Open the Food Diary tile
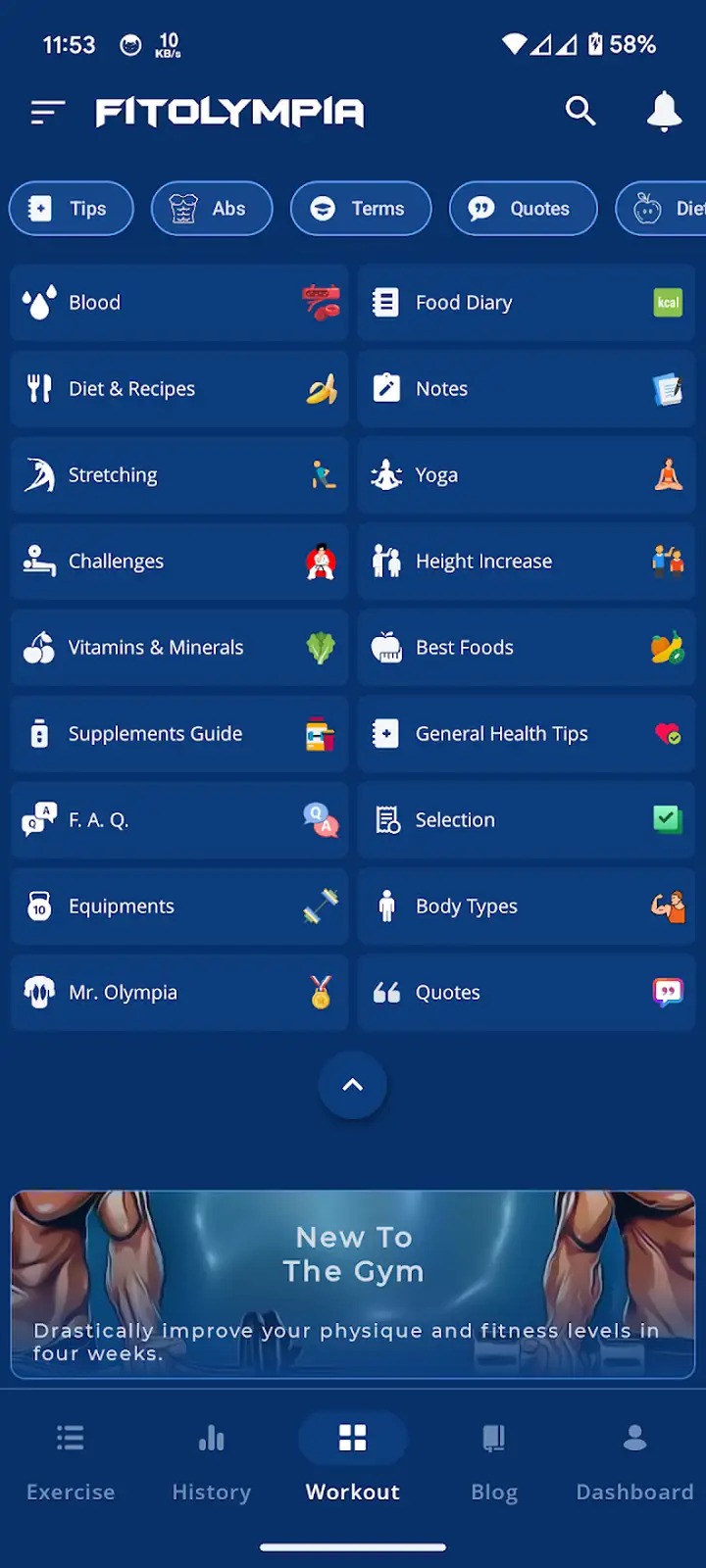Image resolution: width=706 pixels, height=1568 pixels. coord(527,303)
